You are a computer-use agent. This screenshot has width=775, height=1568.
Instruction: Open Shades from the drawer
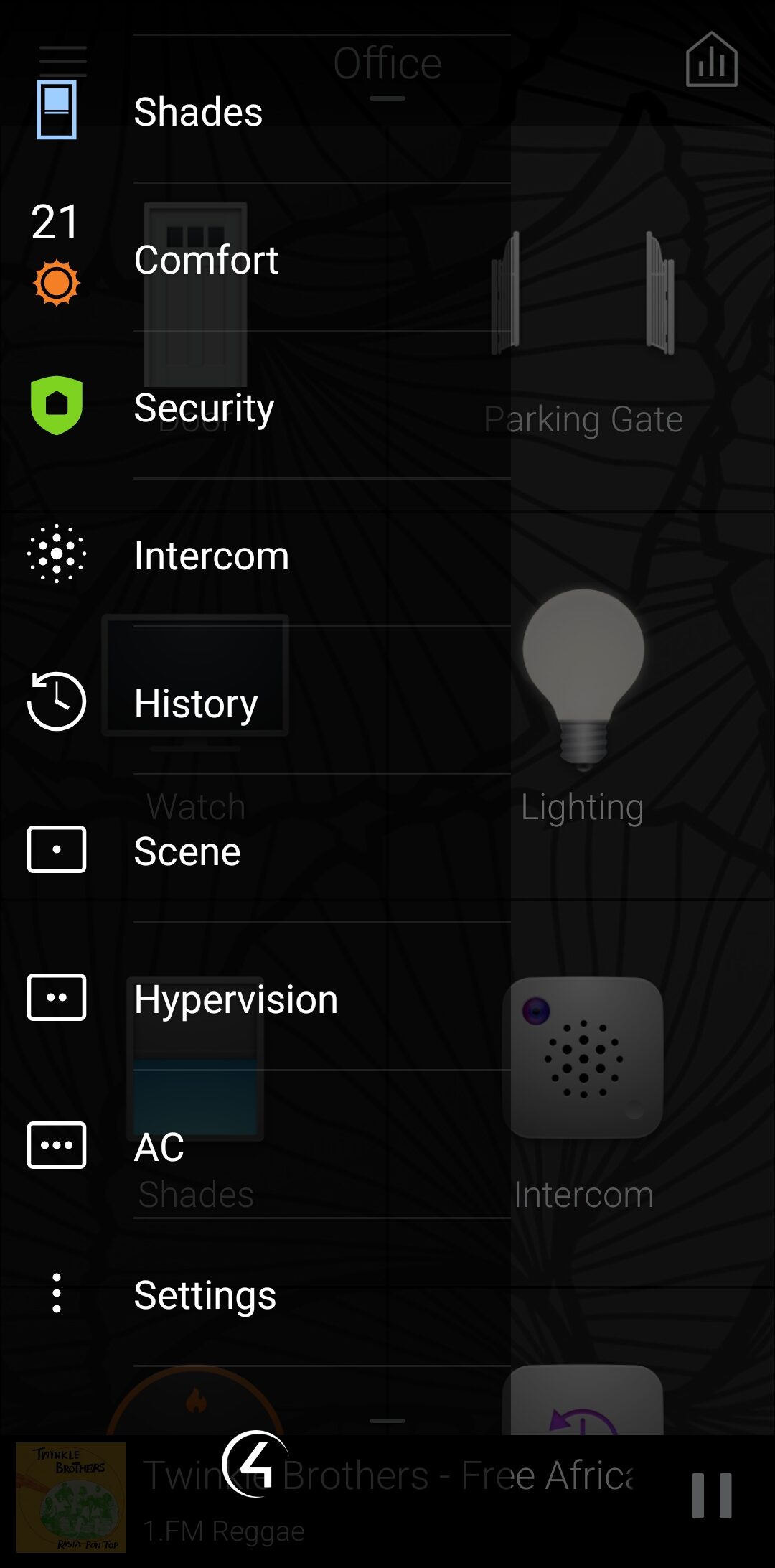tap(198, 112)
